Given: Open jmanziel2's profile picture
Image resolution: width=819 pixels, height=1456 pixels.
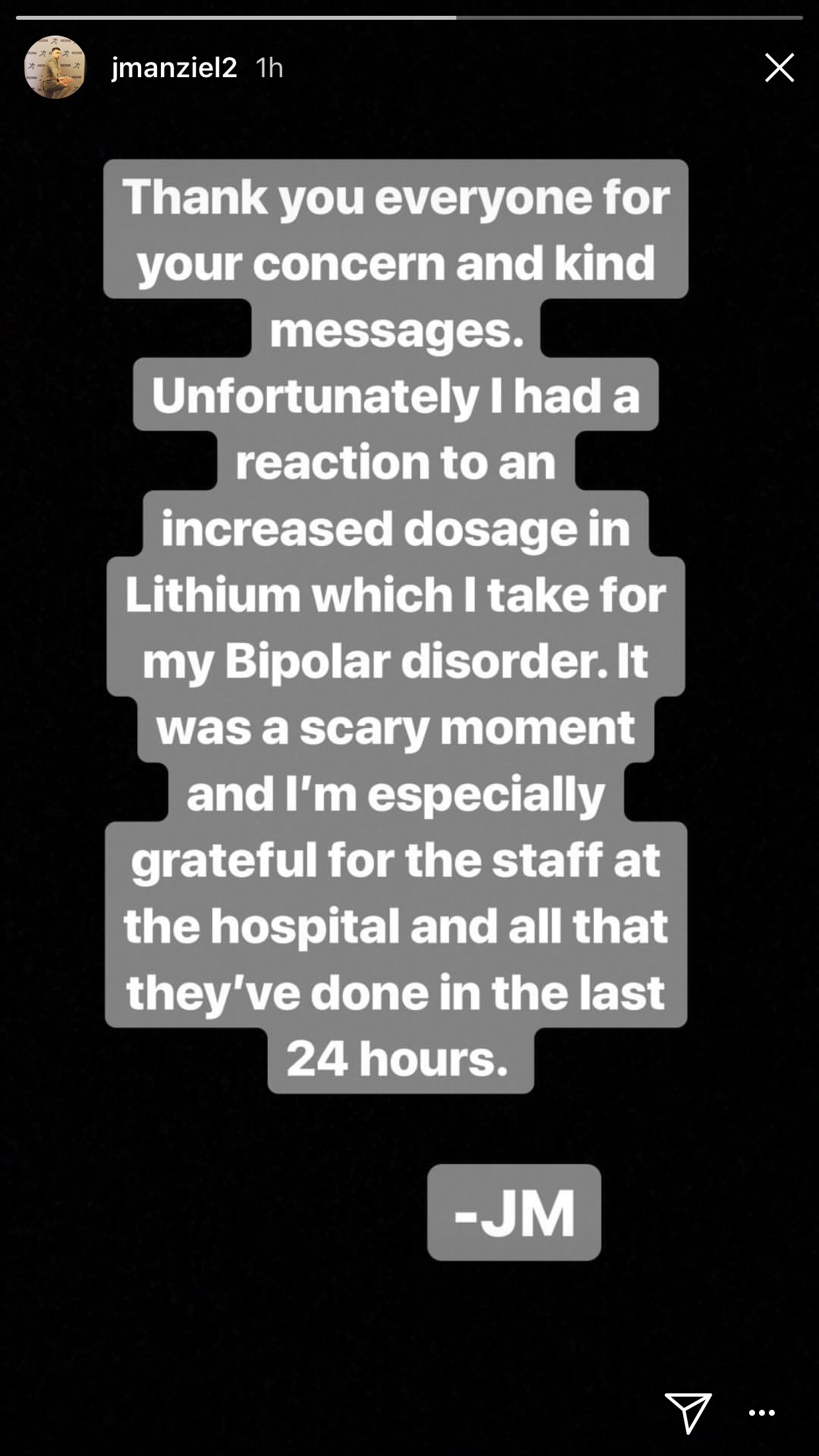Looking at the screenshot, I should tap(55, 67).
